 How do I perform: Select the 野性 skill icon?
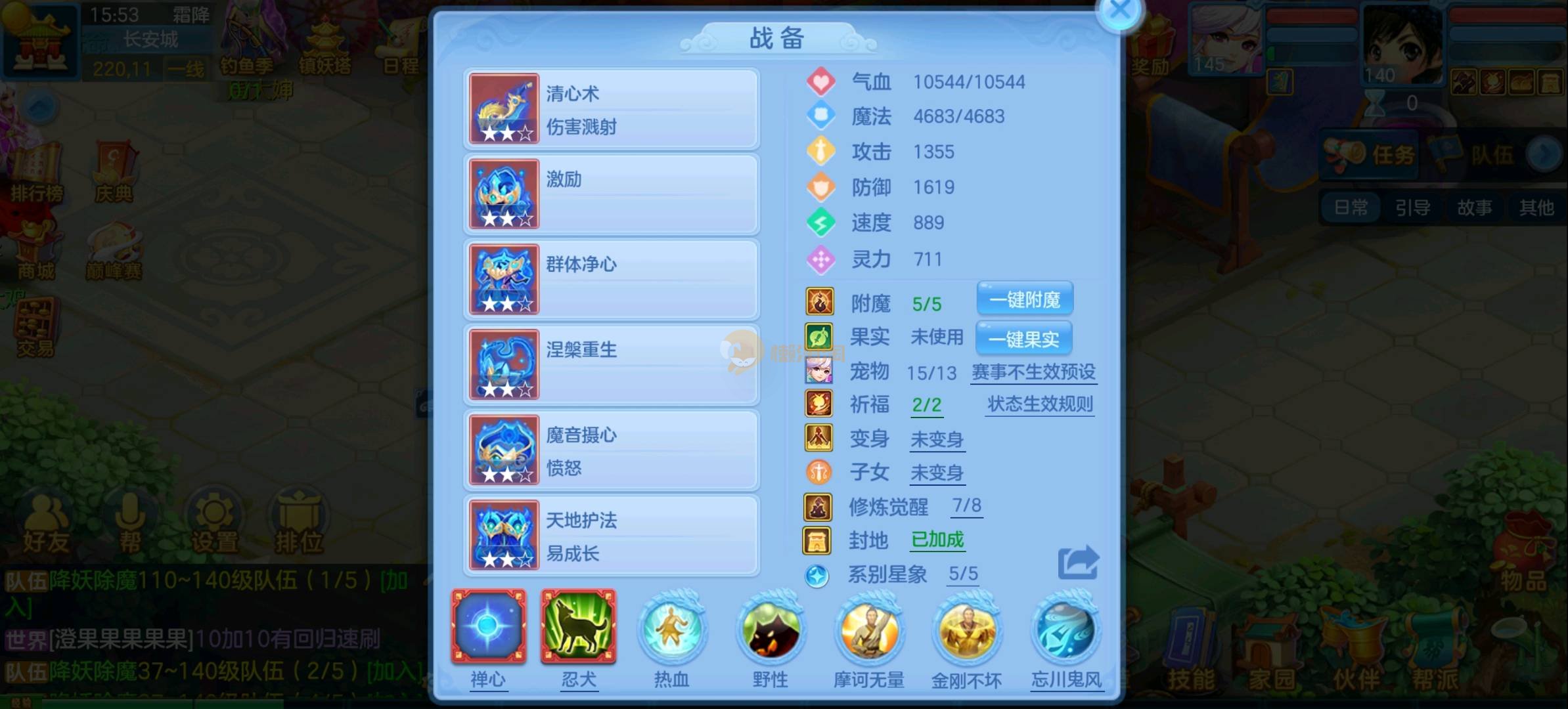[771, 630]
